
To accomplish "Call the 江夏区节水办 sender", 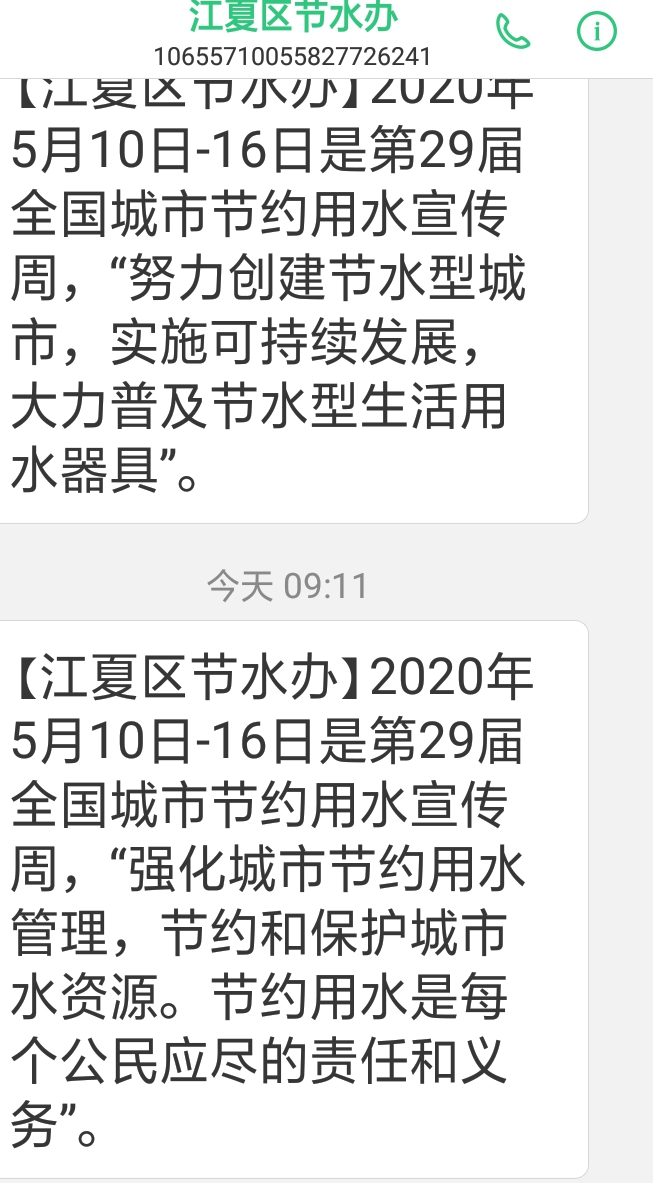I will (513, 32).
